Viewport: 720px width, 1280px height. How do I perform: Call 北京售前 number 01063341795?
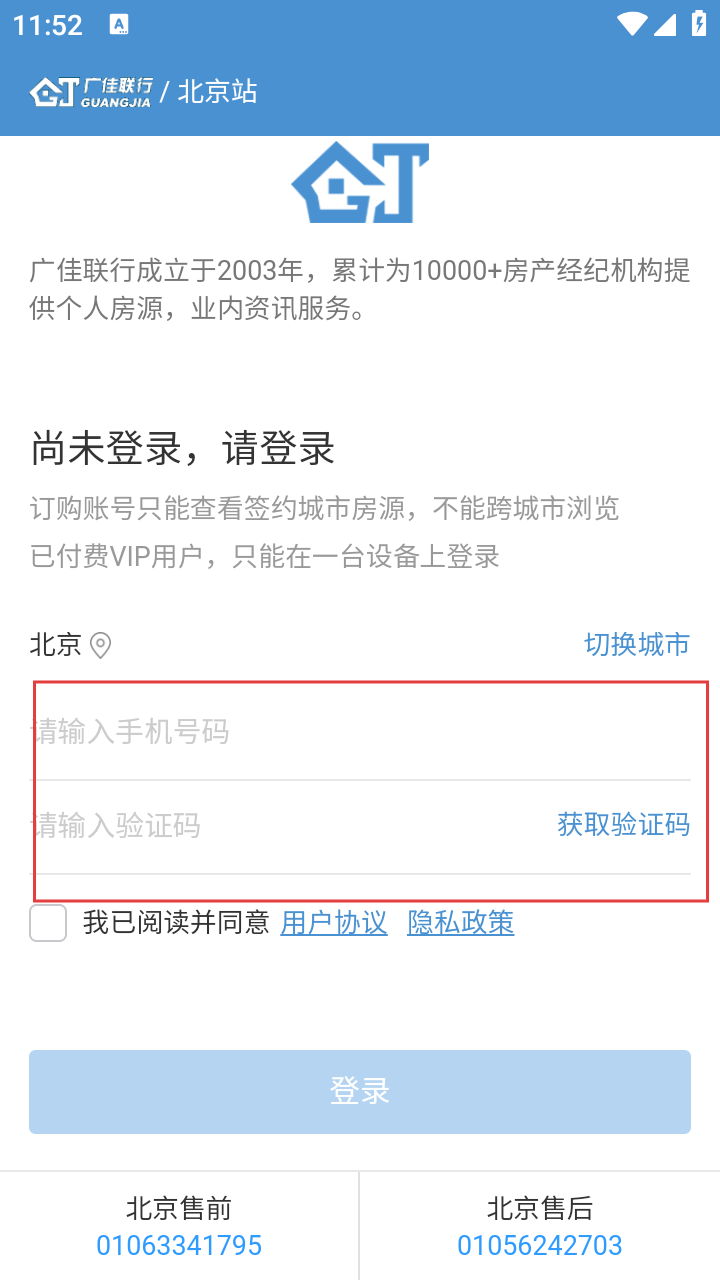tap(179, 1245)
